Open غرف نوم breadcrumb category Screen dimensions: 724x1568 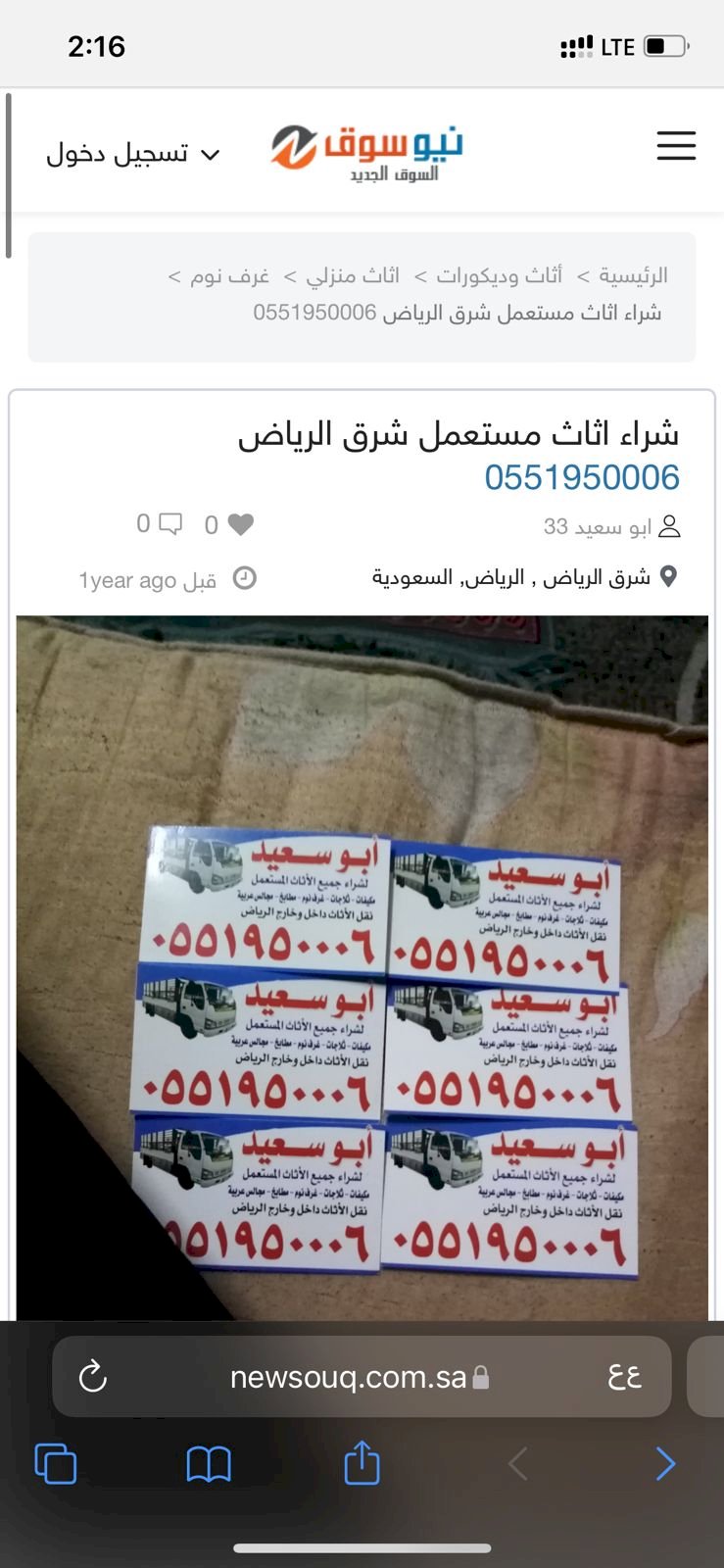click(x=229, y=275)
